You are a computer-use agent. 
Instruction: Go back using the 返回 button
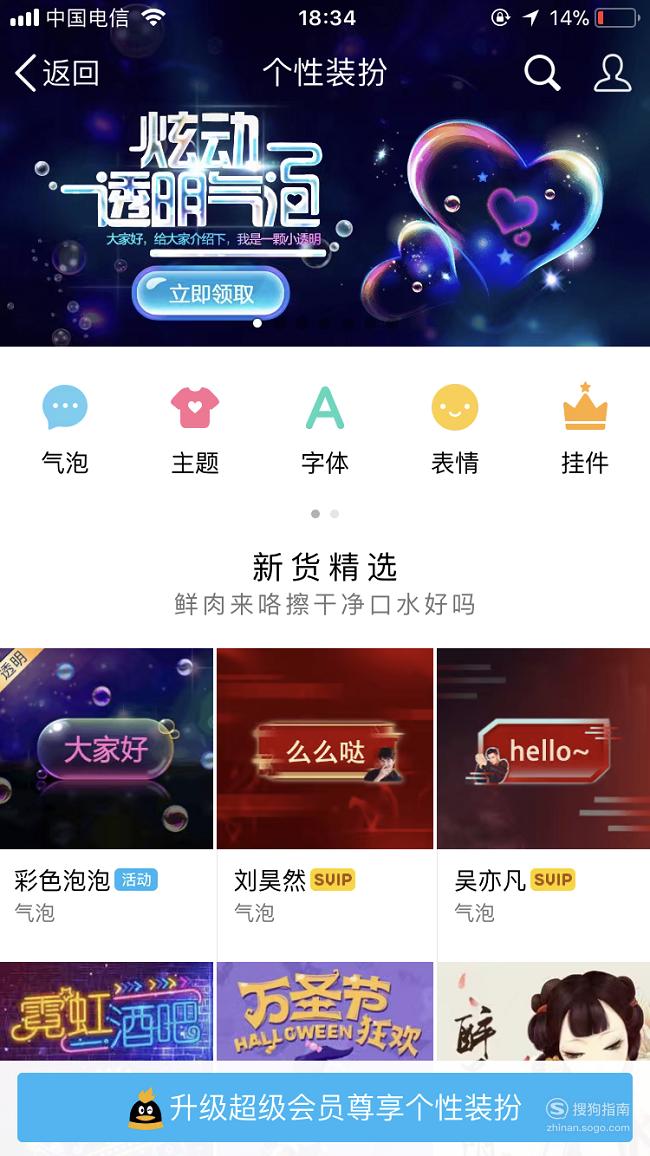coord(57,73)
